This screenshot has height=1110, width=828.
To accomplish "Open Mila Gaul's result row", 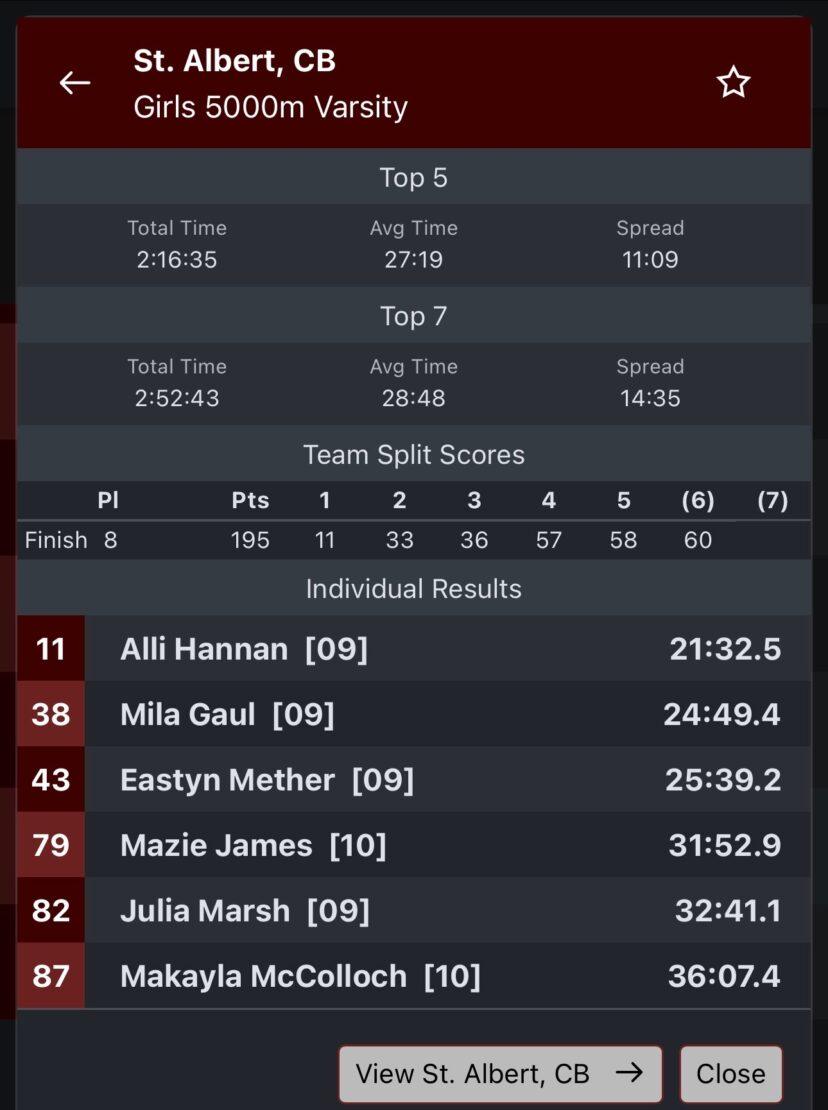I will point(414,714).
